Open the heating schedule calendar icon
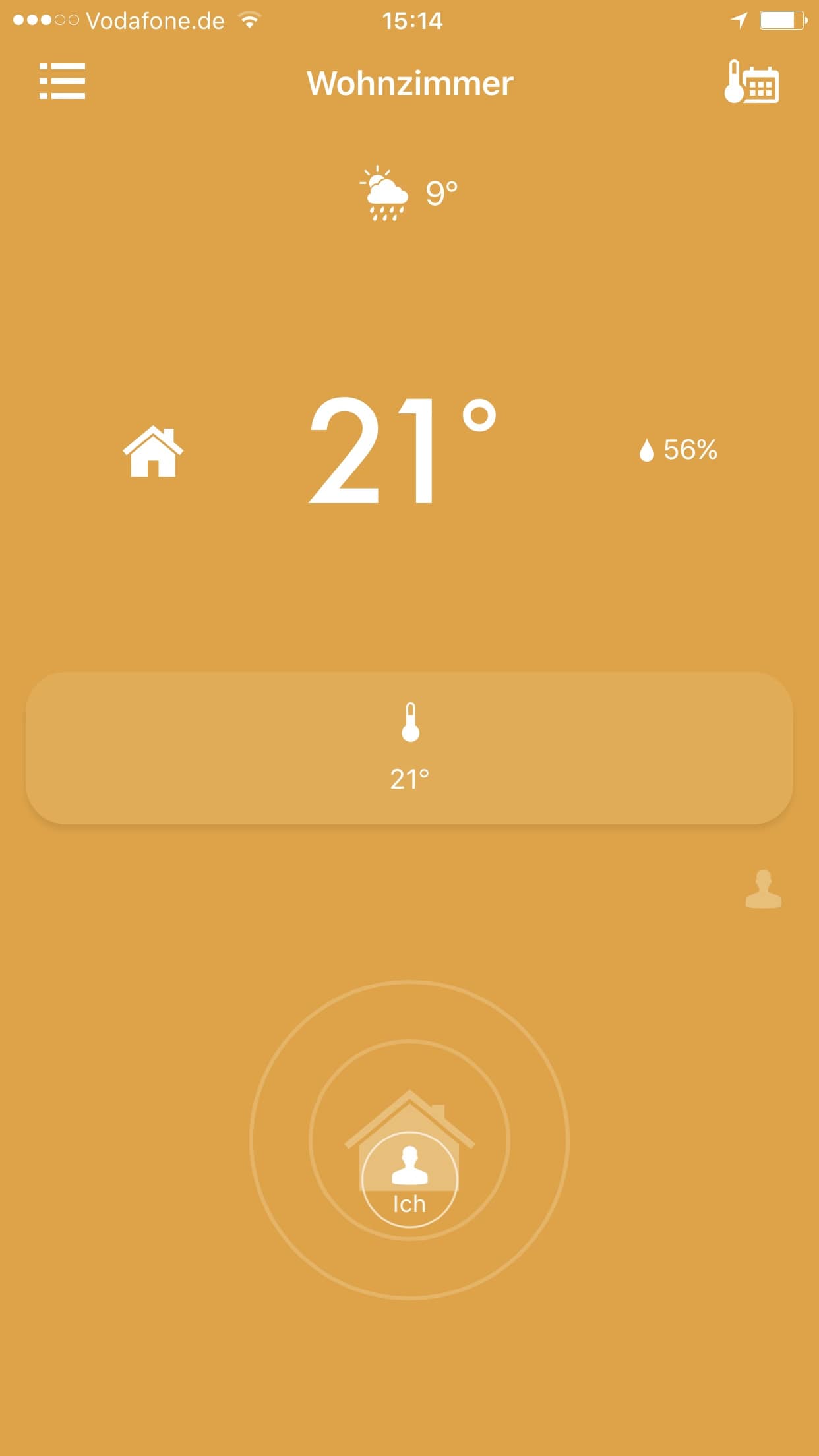819x1456 pixels. pyautogui.click(x=752, y=82)
